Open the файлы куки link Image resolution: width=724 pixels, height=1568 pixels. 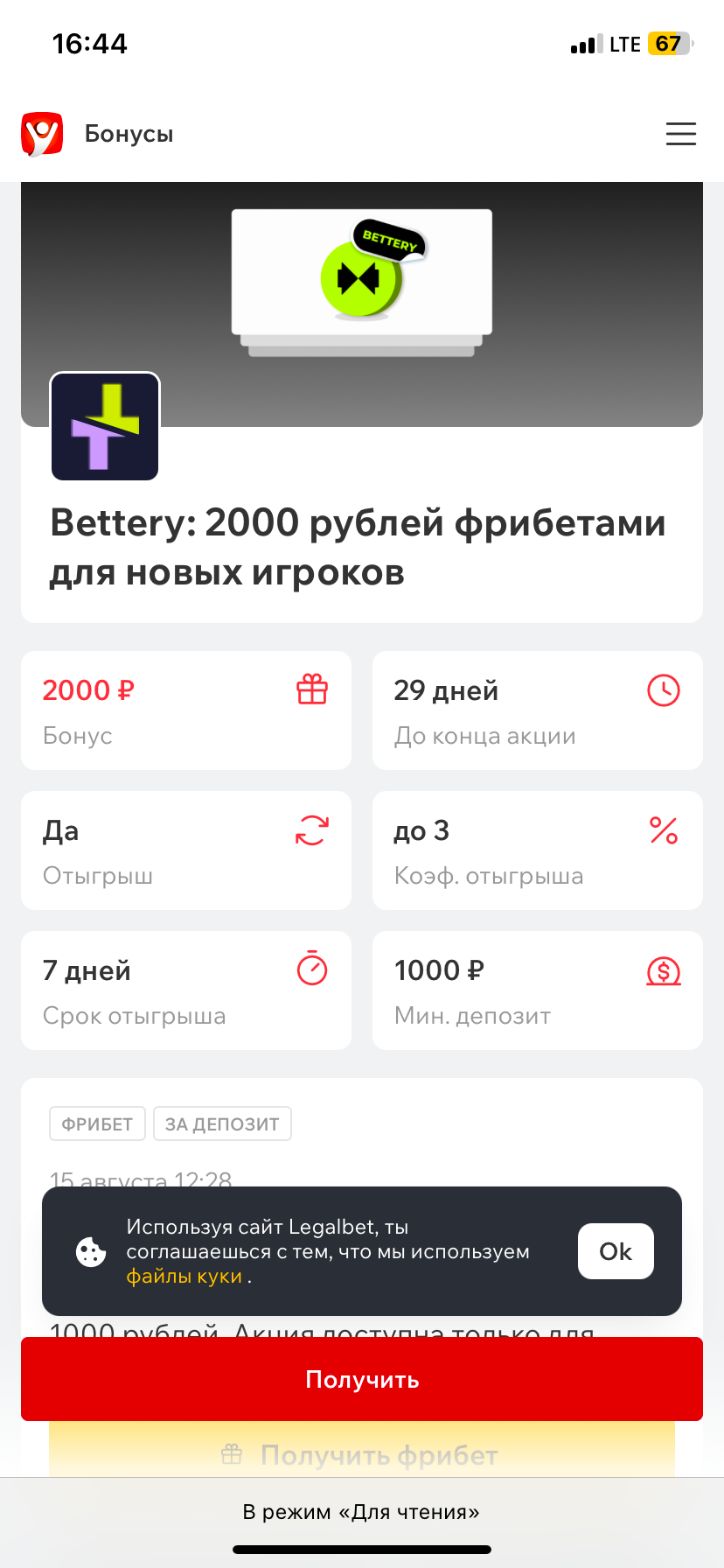(184, 1277)
